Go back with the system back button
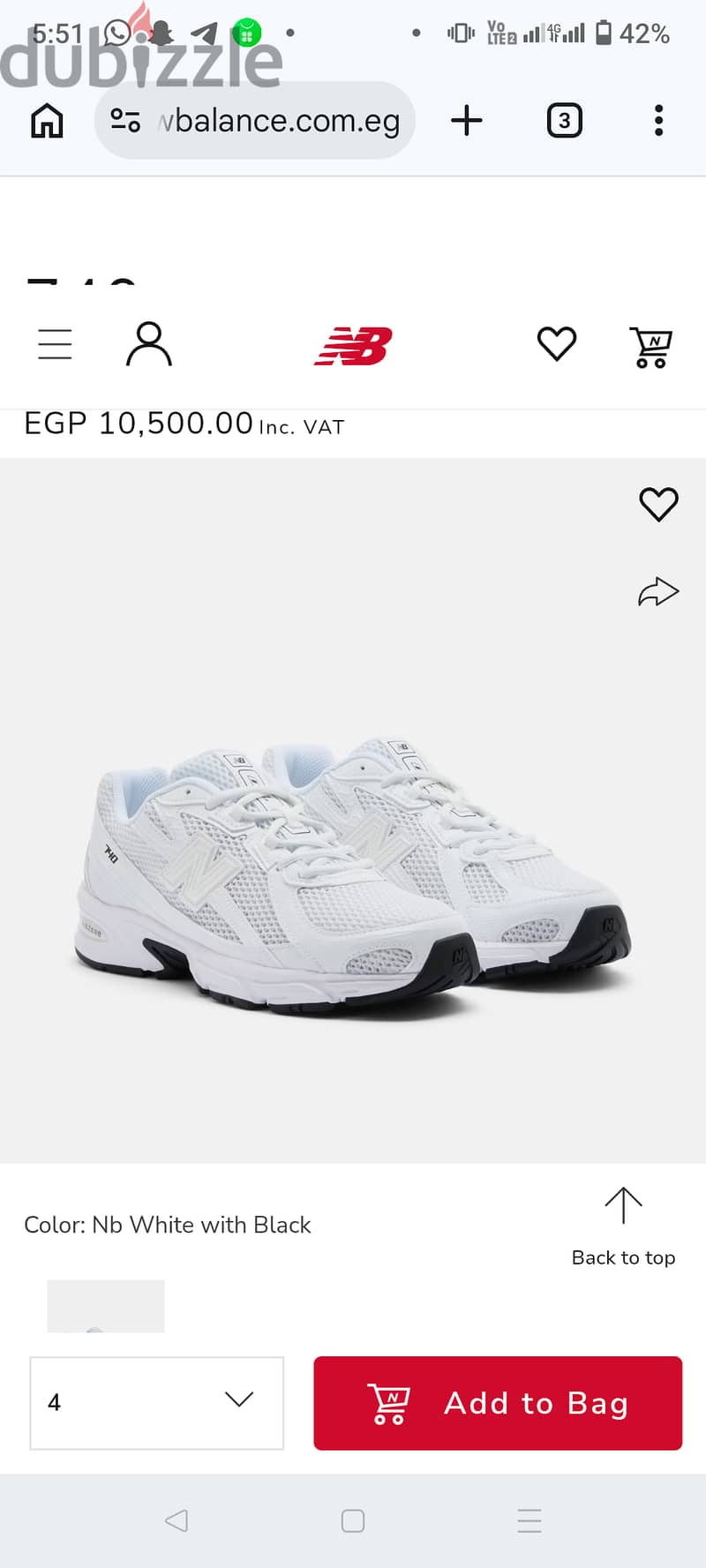 [x=176, y=1520]
